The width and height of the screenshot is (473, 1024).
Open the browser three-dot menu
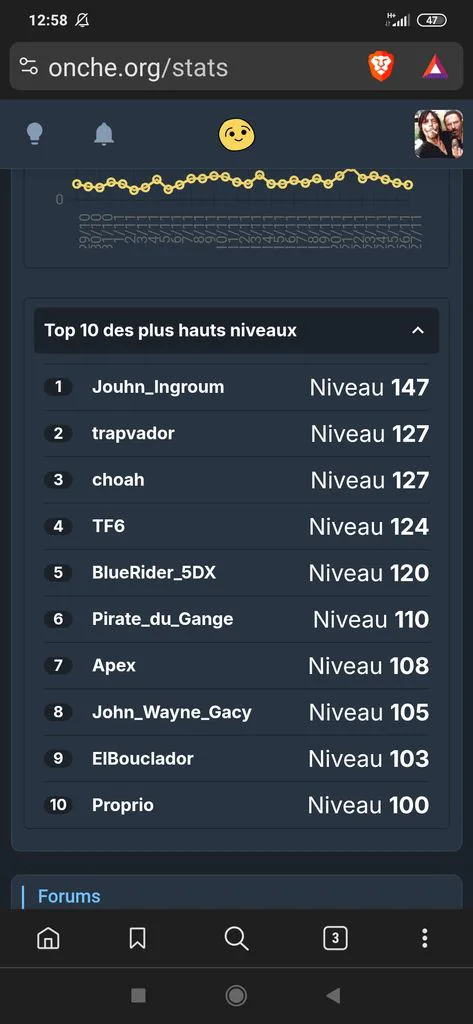coord(425,938)
